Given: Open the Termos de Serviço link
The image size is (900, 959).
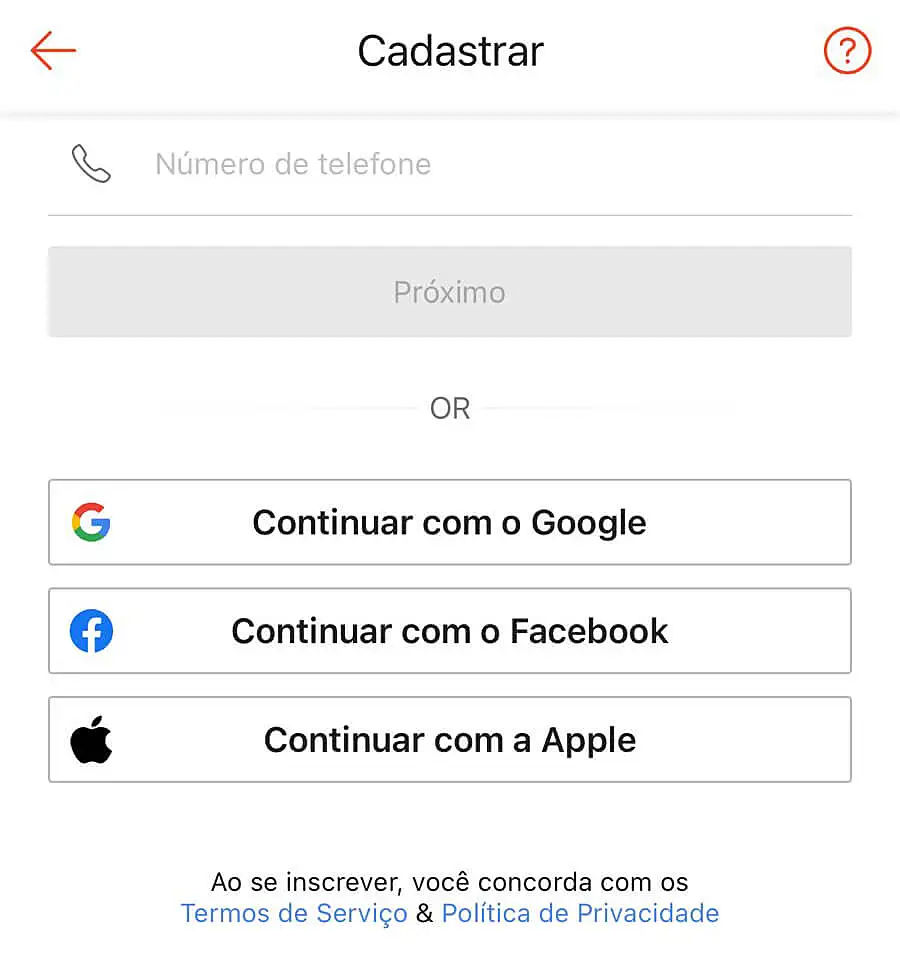Looking at the screenshot, I should (x=293, y=913).
